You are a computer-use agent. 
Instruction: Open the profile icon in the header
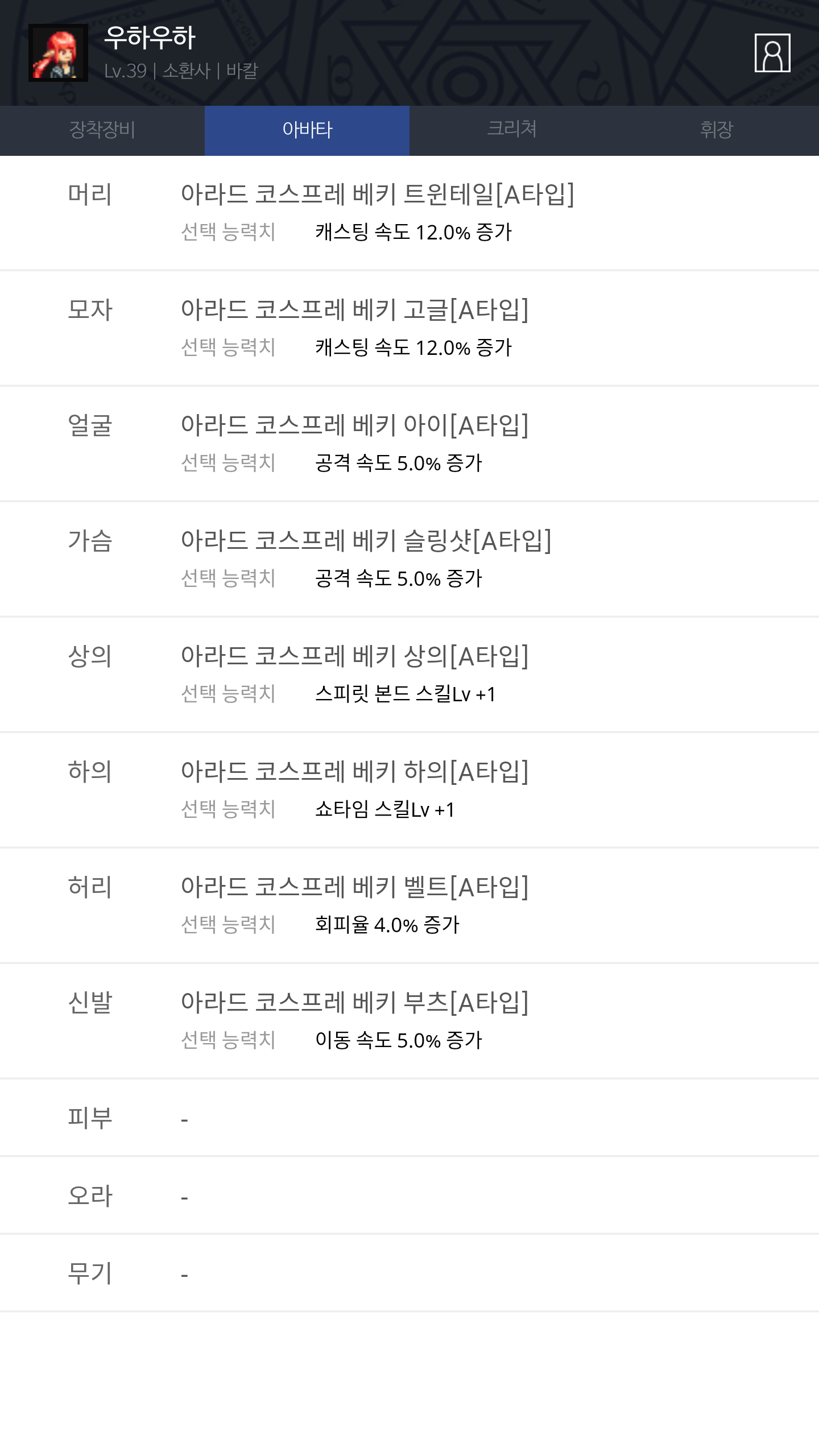(x=772, y=53)
